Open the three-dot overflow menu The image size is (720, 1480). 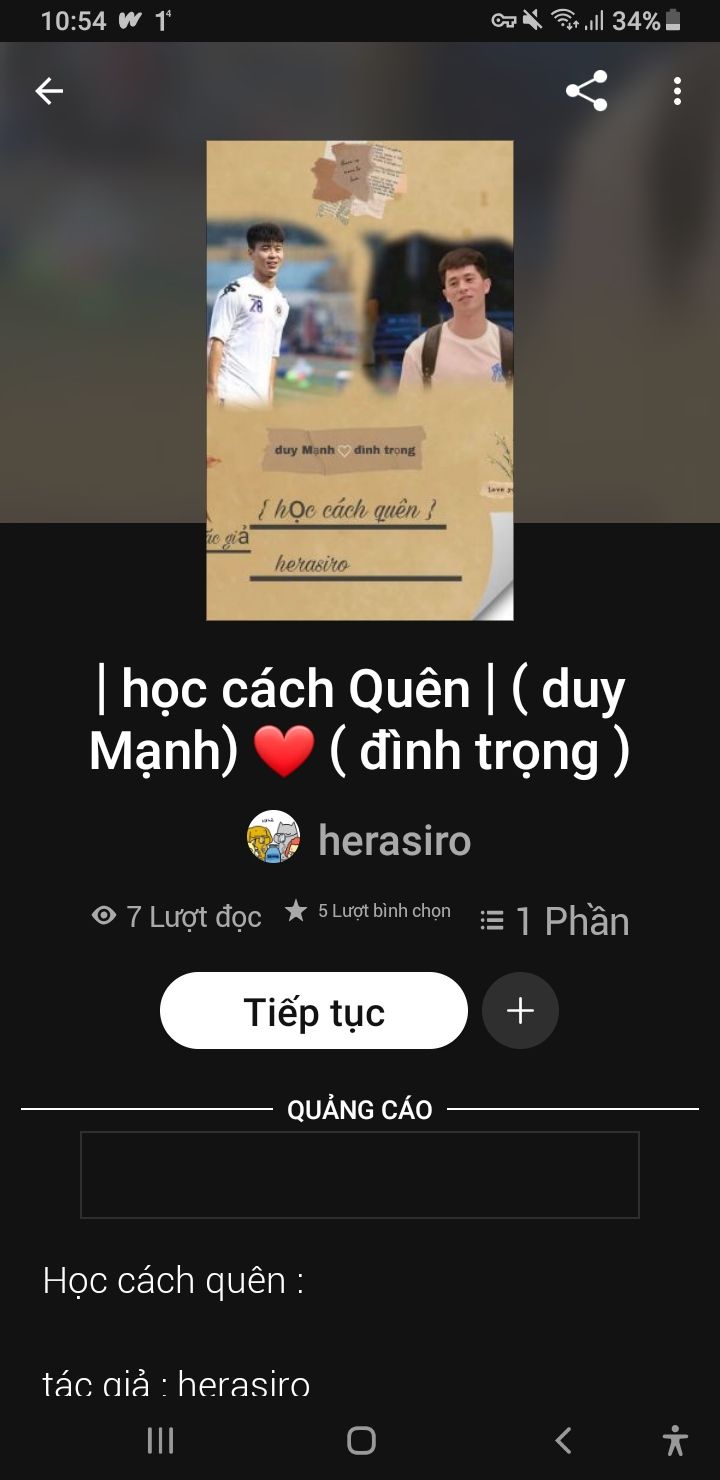coord(677,91)
